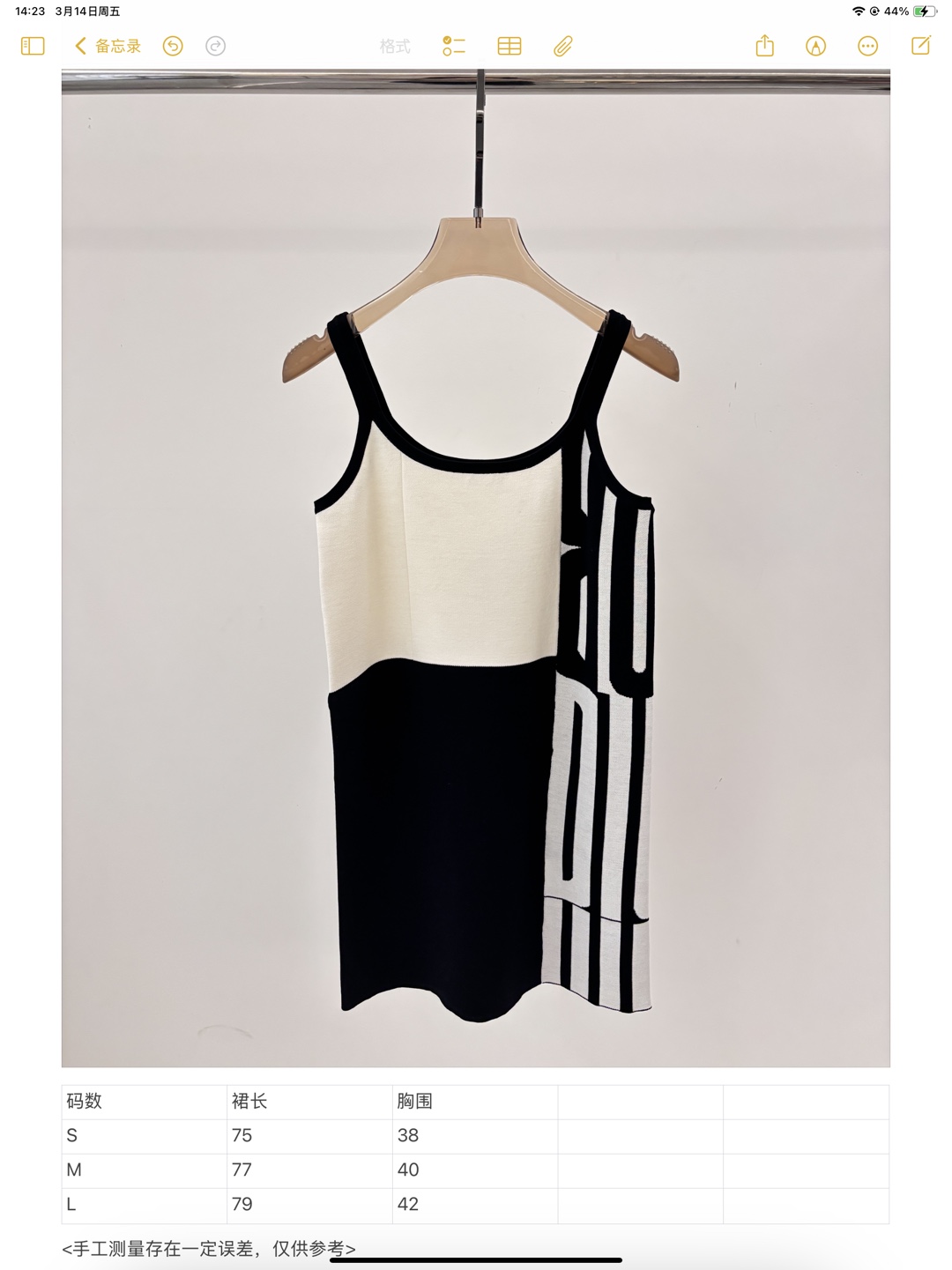Toggle the sidebar panel
This screenshot has width=952, height=1270.
pos(33,46)
